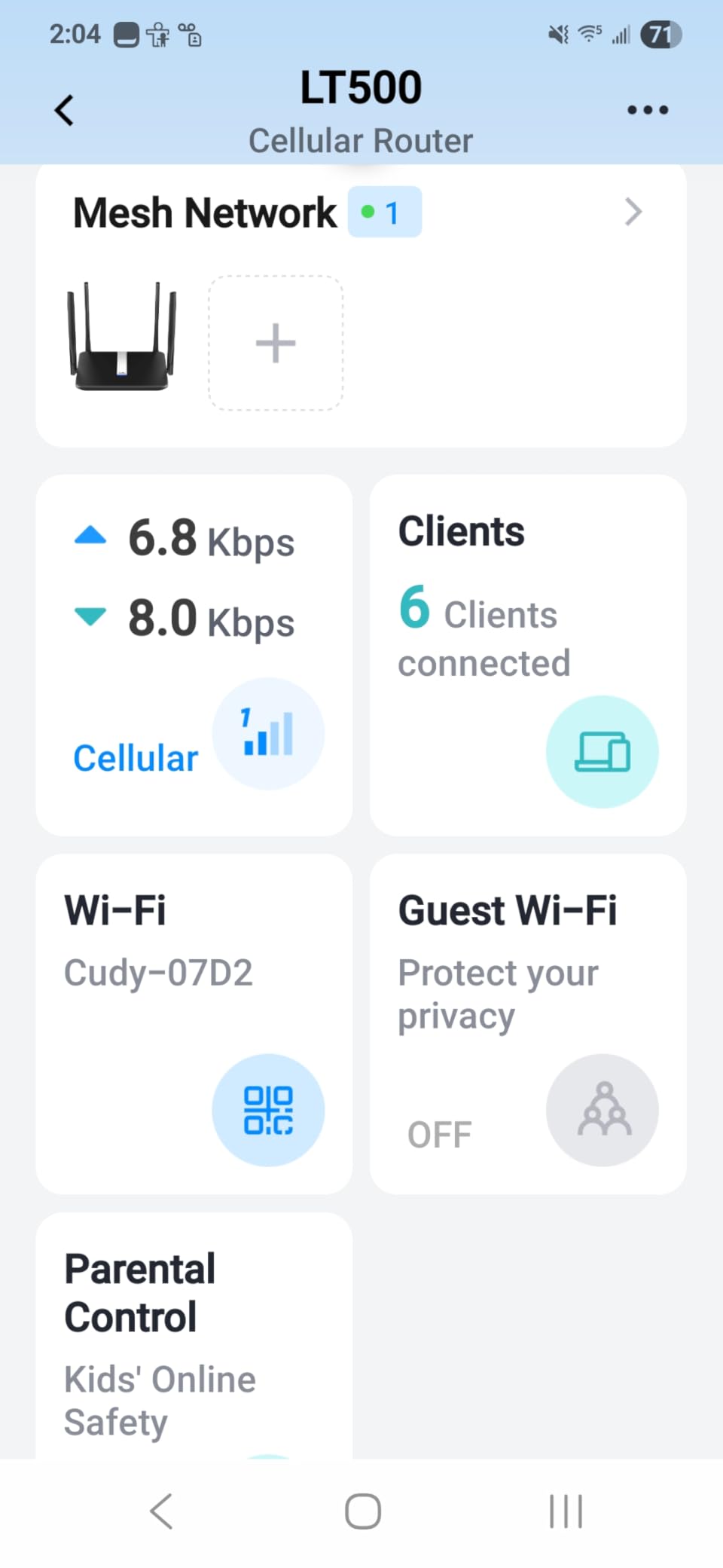Toggle the Mesh Network badge showing 1

pos(384,212)
